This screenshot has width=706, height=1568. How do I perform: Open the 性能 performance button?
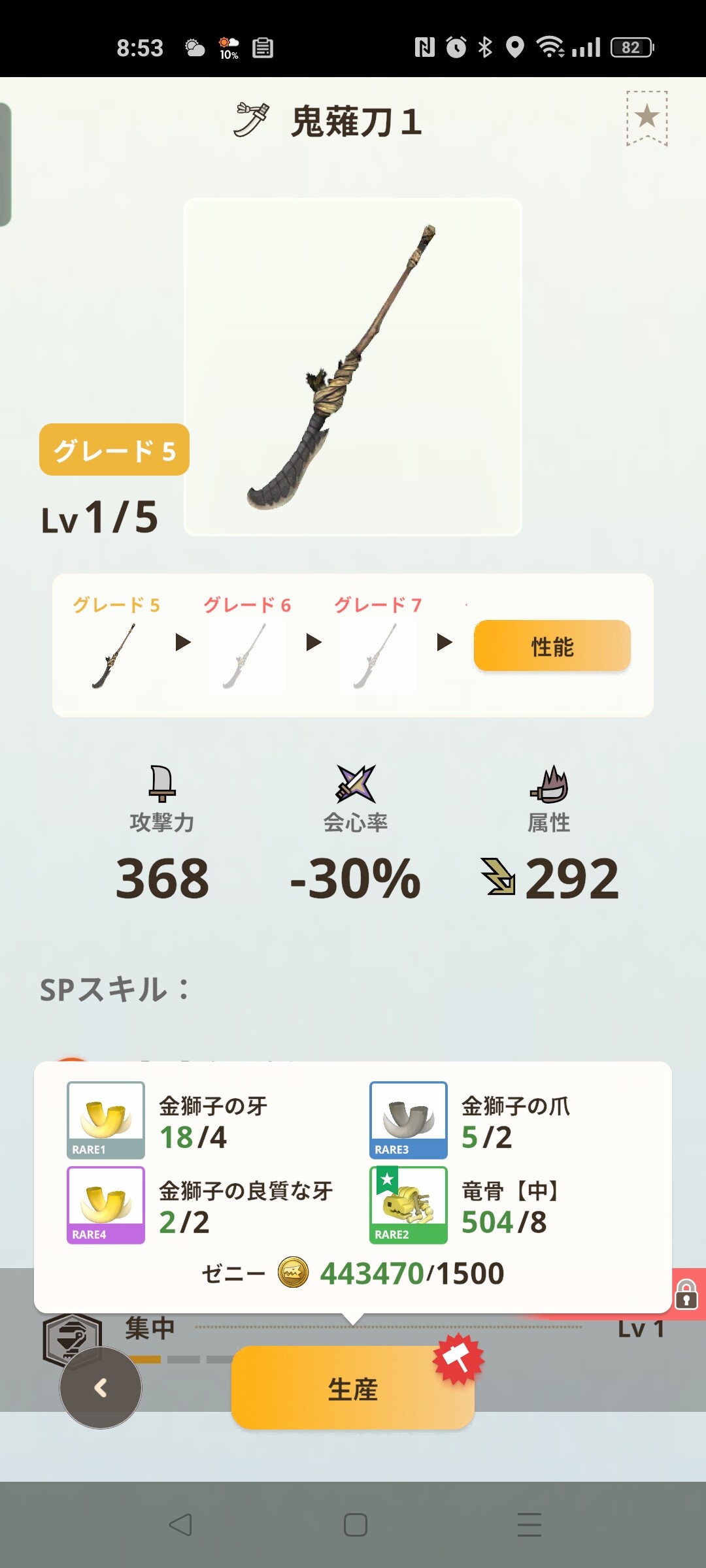552,645
